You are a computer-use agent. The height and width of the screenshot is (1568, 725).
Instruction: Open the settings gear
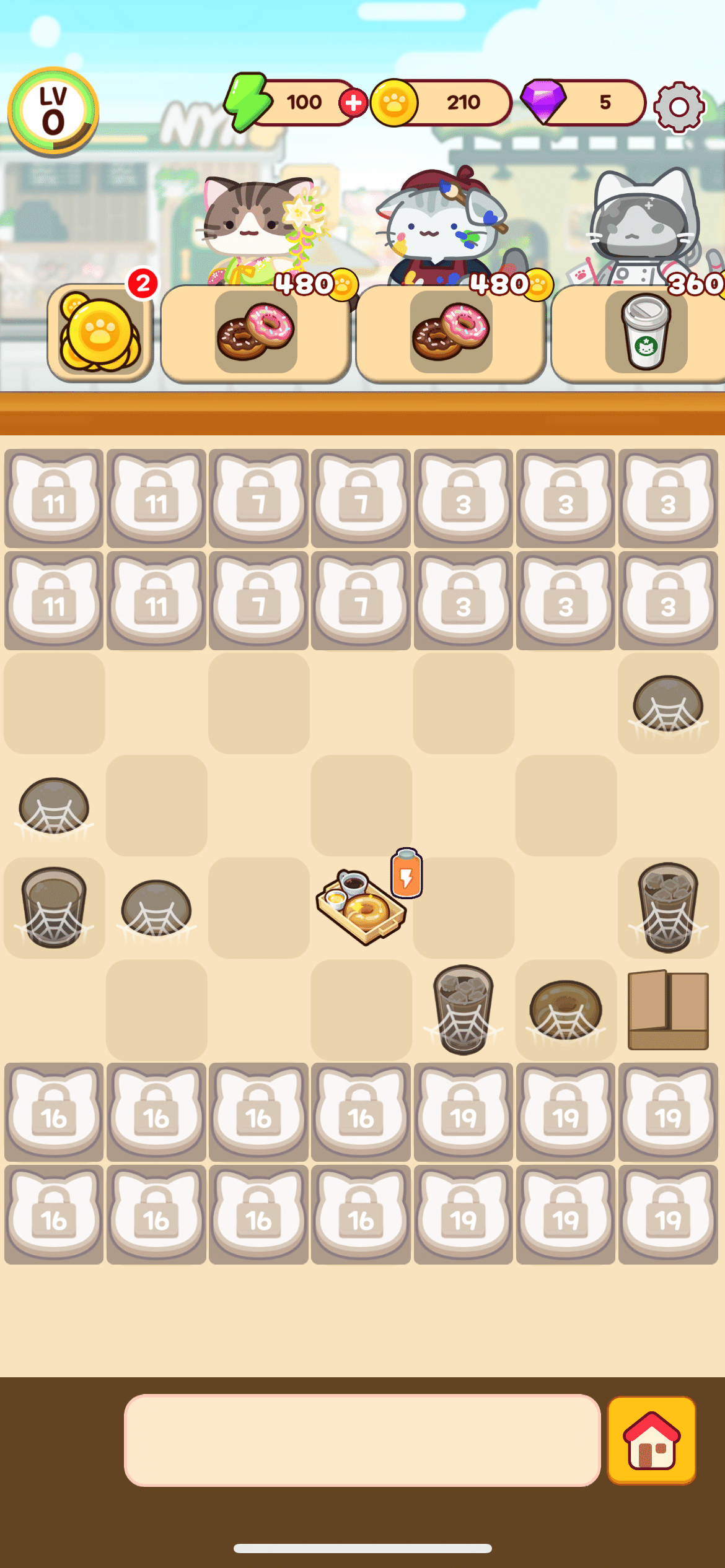[x=679, y=107]
